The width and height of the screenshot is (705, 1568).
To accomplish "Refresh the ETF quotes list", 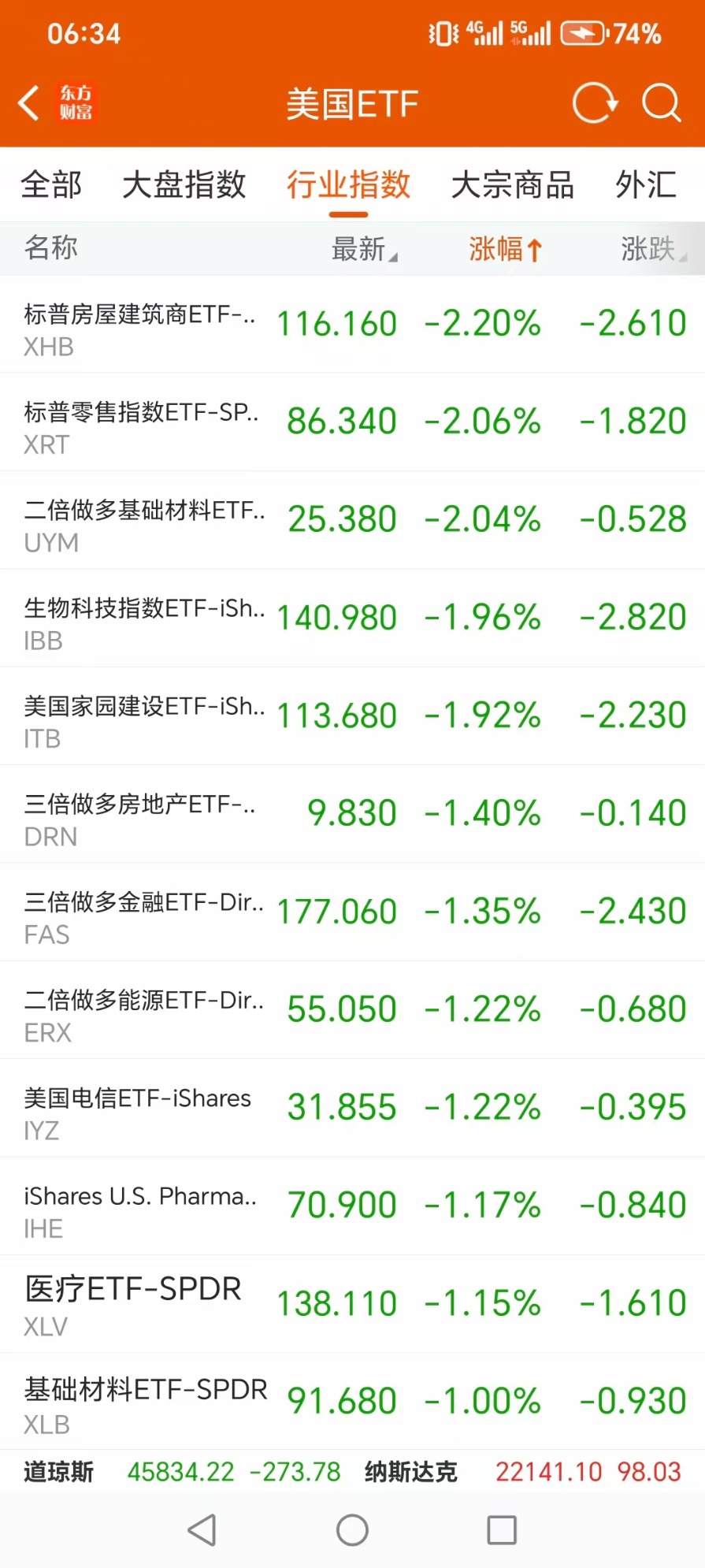I will pos(595,103).
